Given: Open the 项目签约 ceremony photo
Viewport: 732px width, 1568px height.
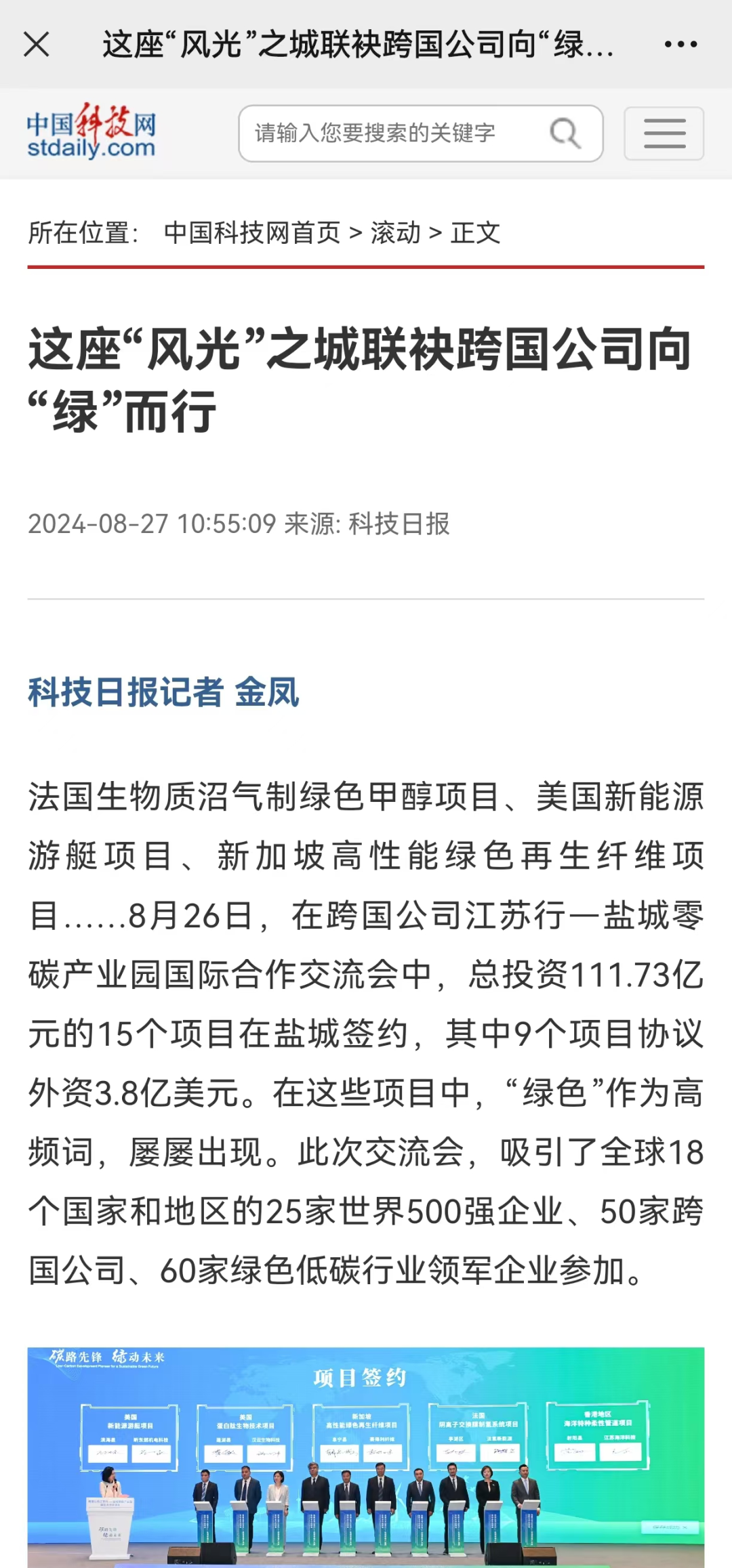Looking at the screenshot, I should click(x=366, y=1456).
